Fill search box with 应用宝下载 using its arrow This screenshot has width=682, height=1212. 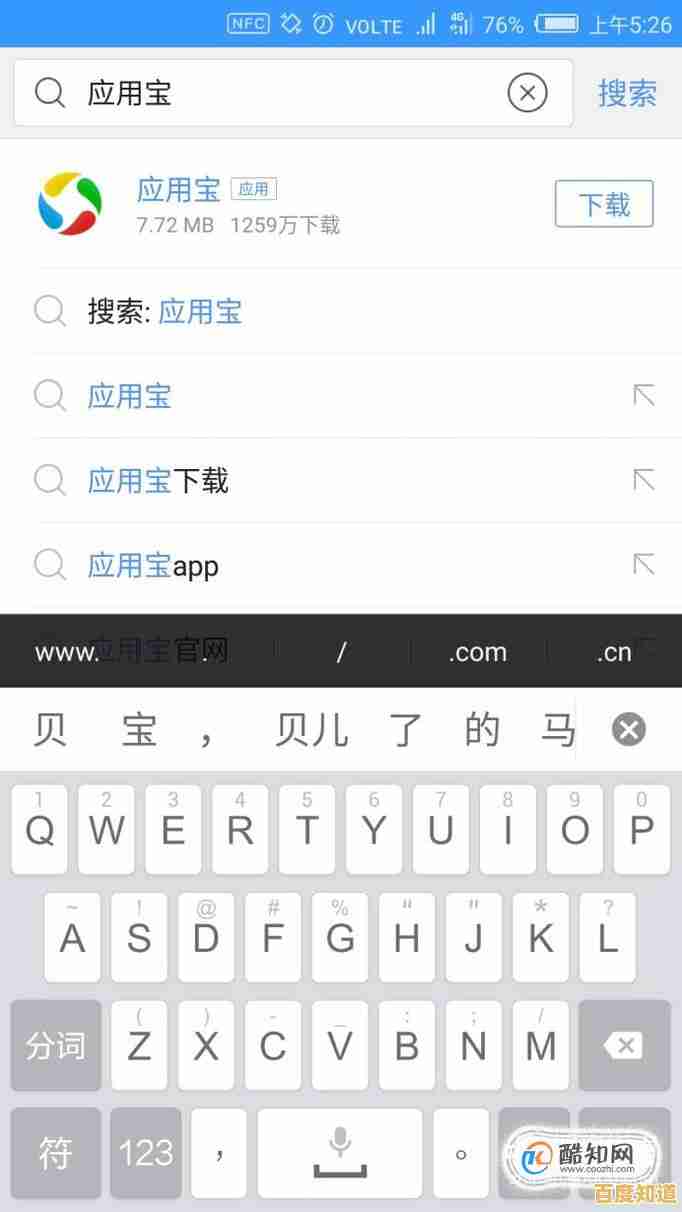point(644,481)
